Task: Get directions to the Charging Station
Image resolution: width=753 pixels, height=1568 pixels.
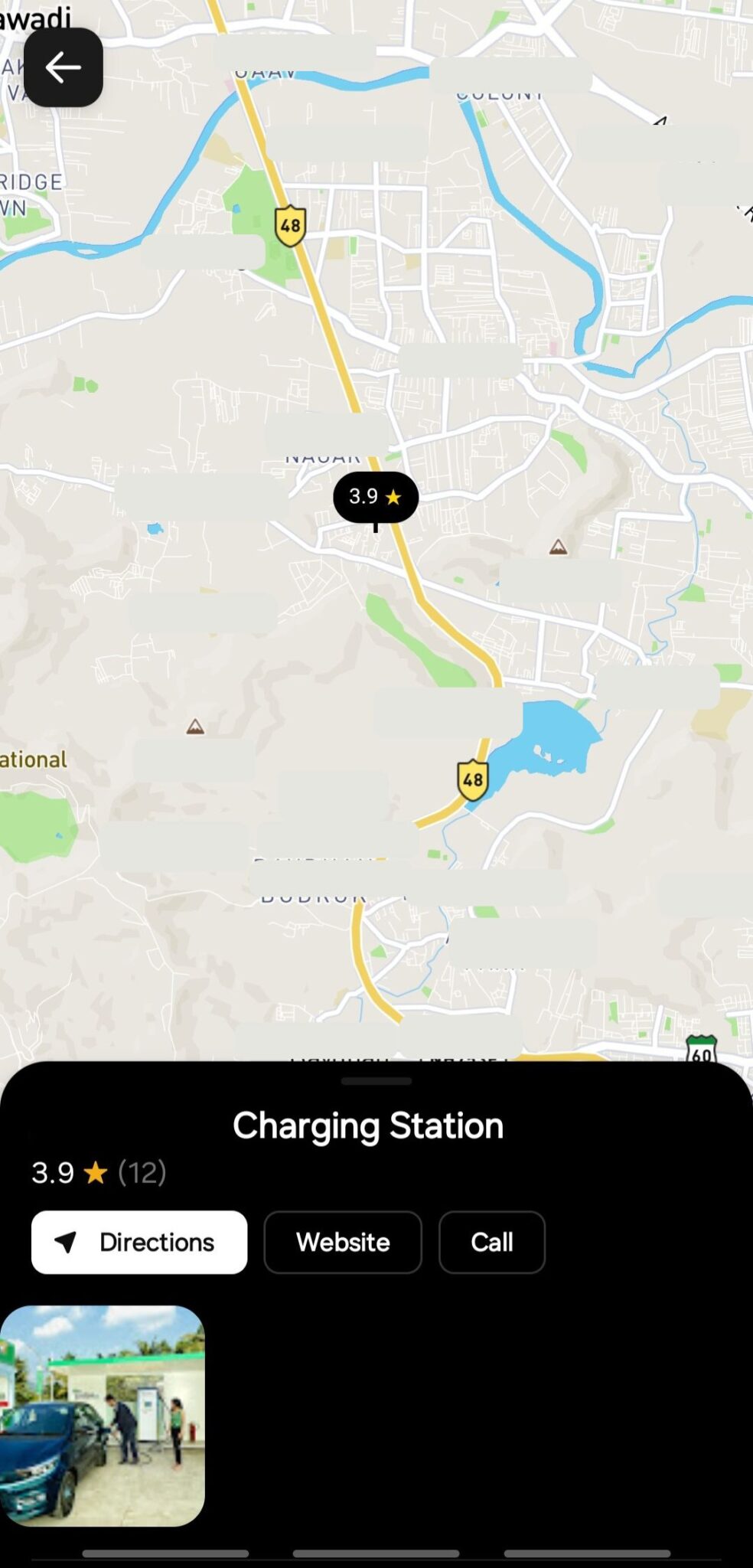Action: point(139,1242)
